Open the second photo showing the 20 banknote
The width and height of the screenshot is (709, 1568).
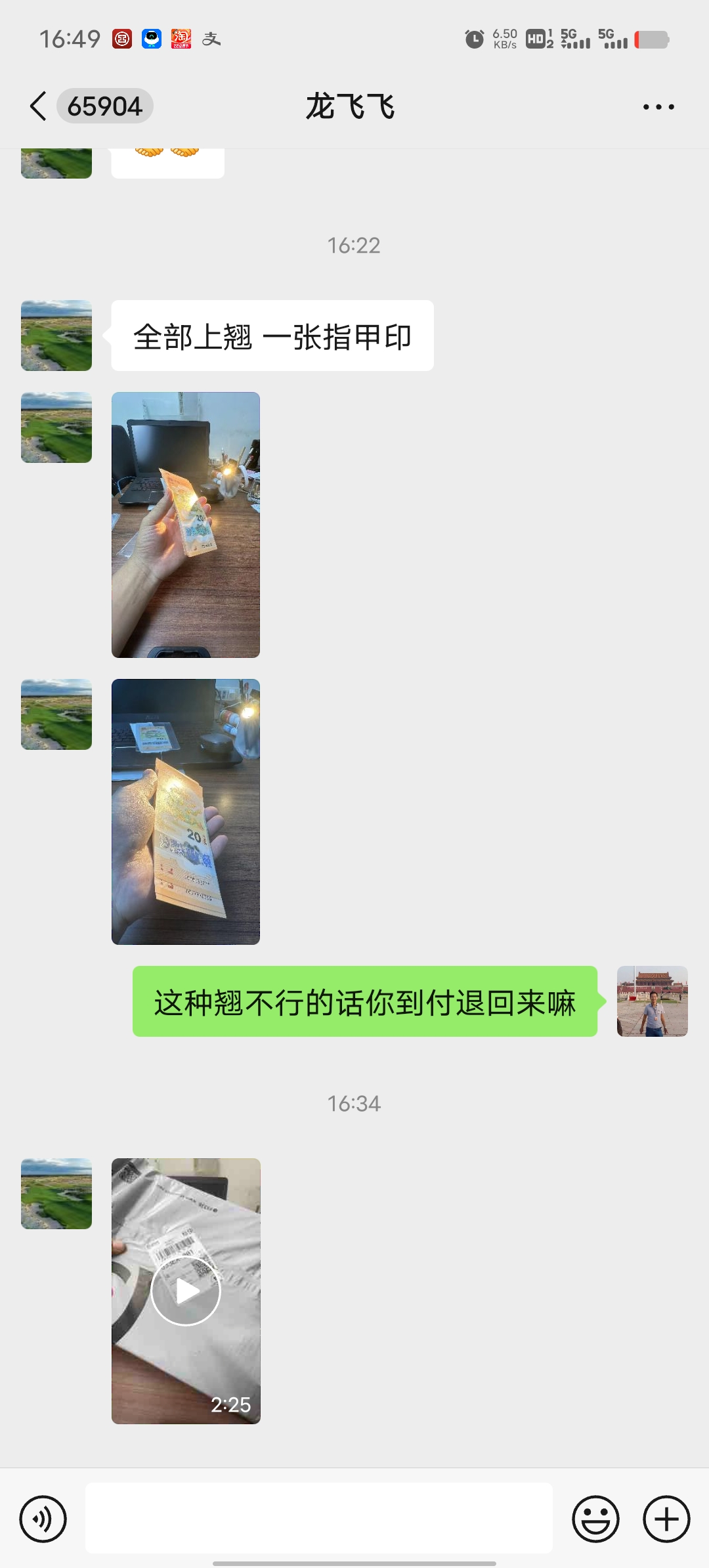186,812
